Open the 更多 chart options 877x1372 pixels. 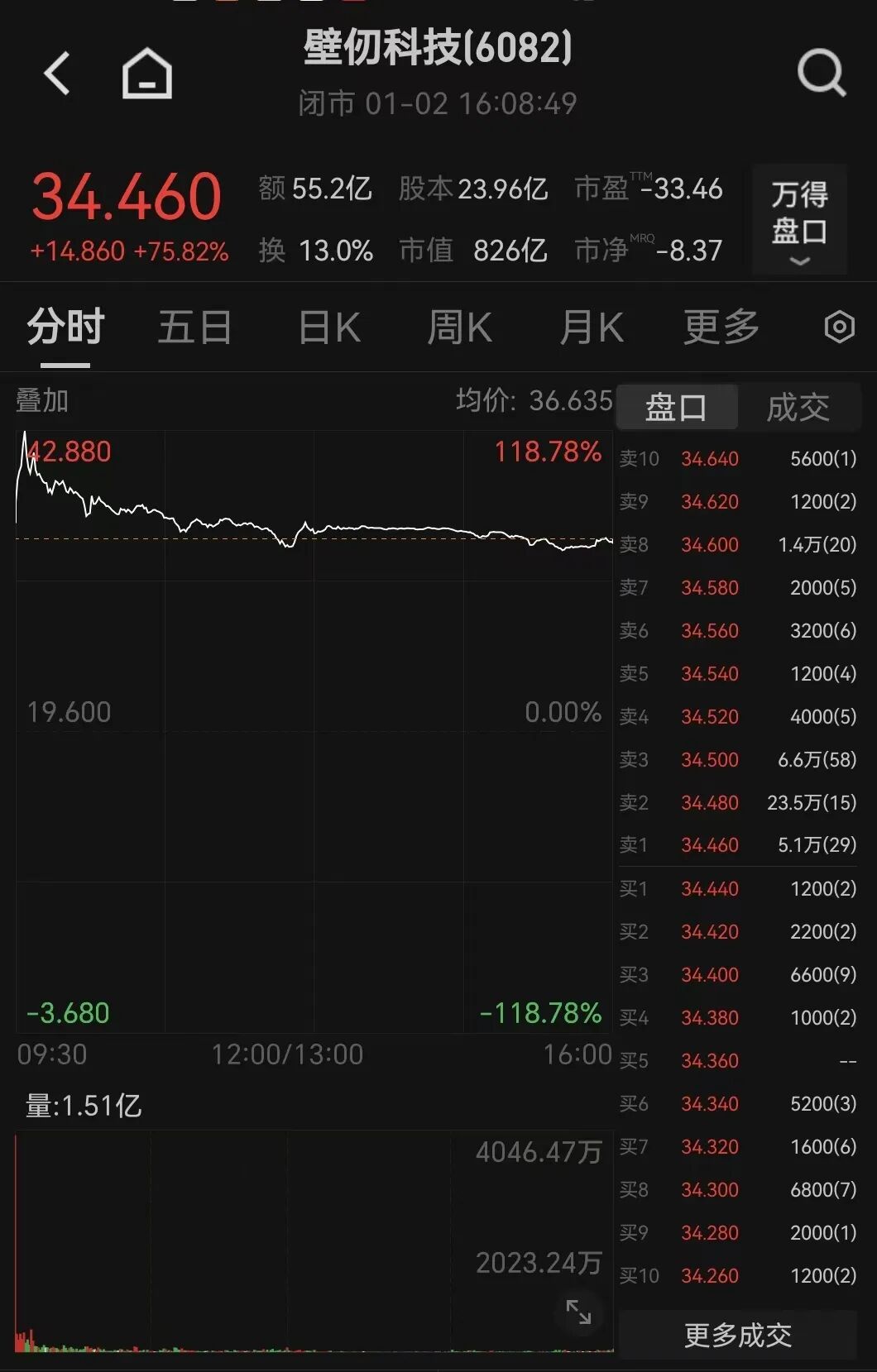[x=721, y=327]
